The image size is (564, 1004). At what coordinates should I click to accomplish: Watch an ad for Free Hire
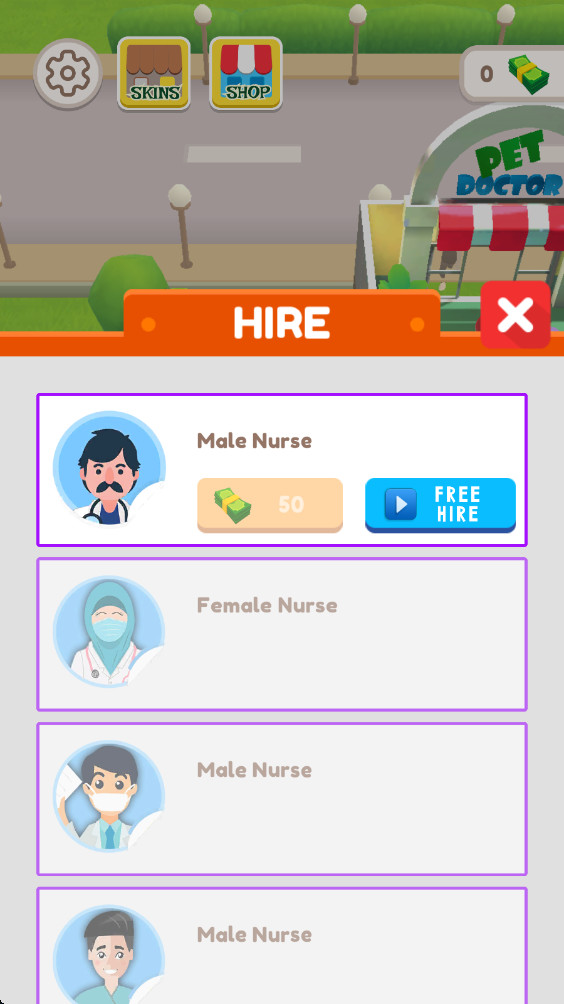click(440, 505)
